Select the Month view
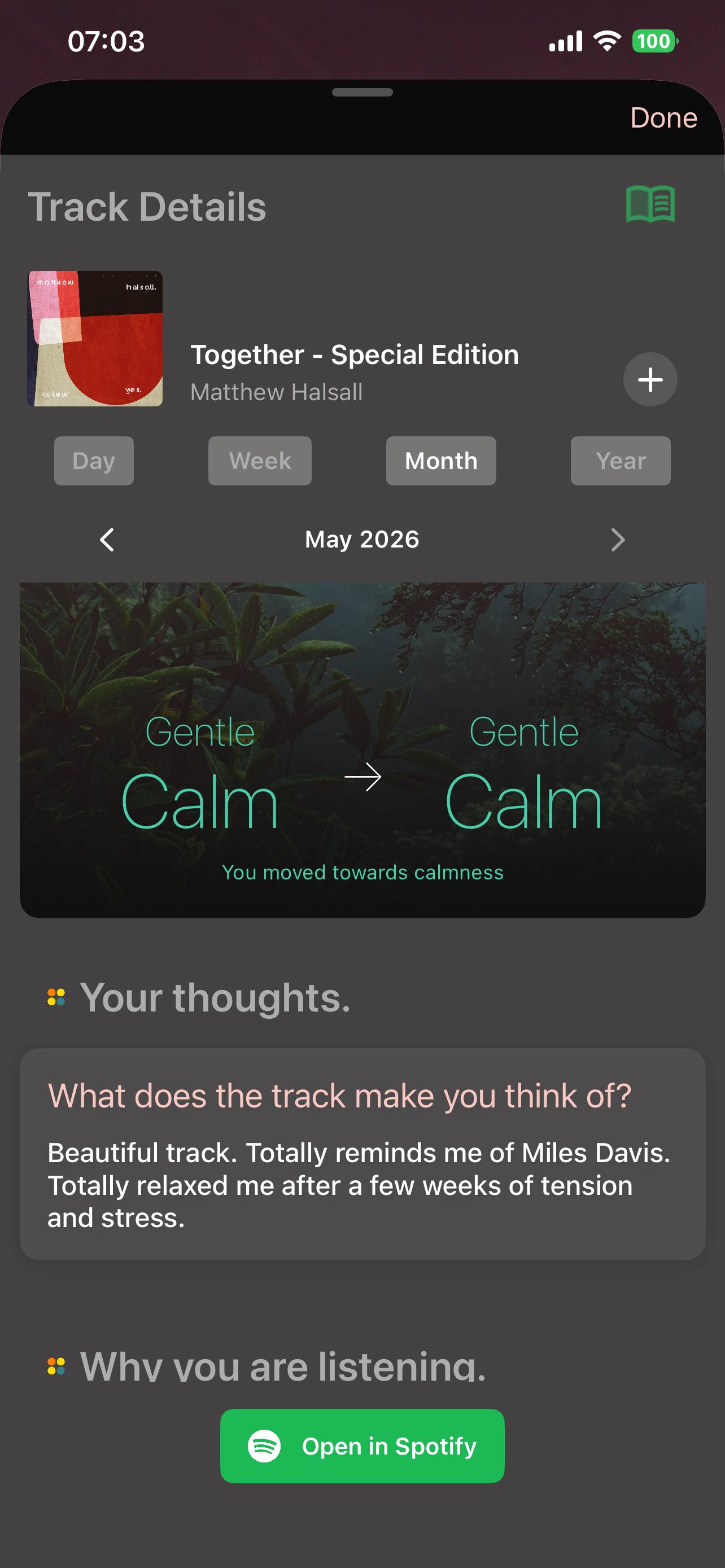The image size is (725, 1568). (x=441, y=461)
